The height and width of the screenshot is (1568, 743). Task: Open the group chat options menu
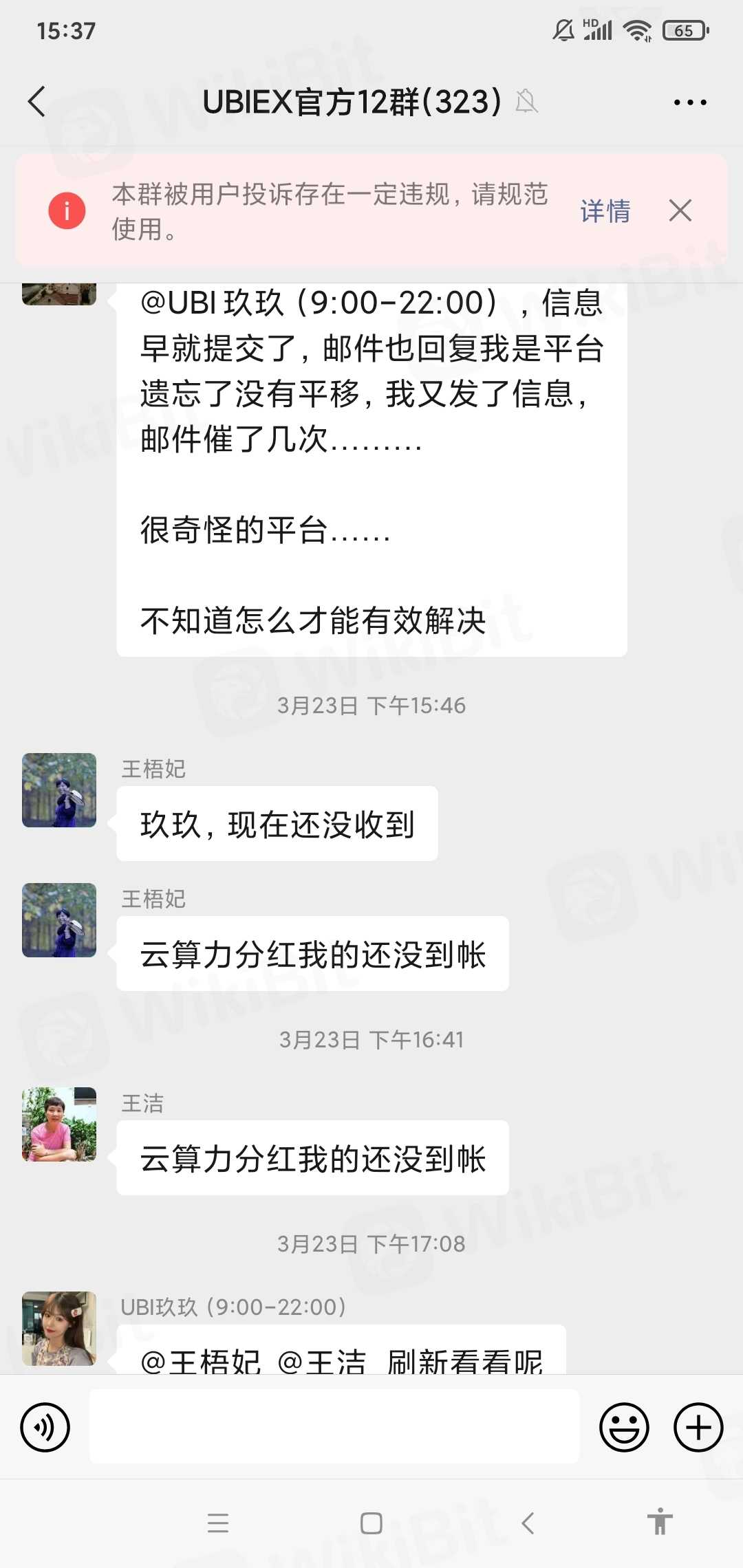tap(689, 102)
